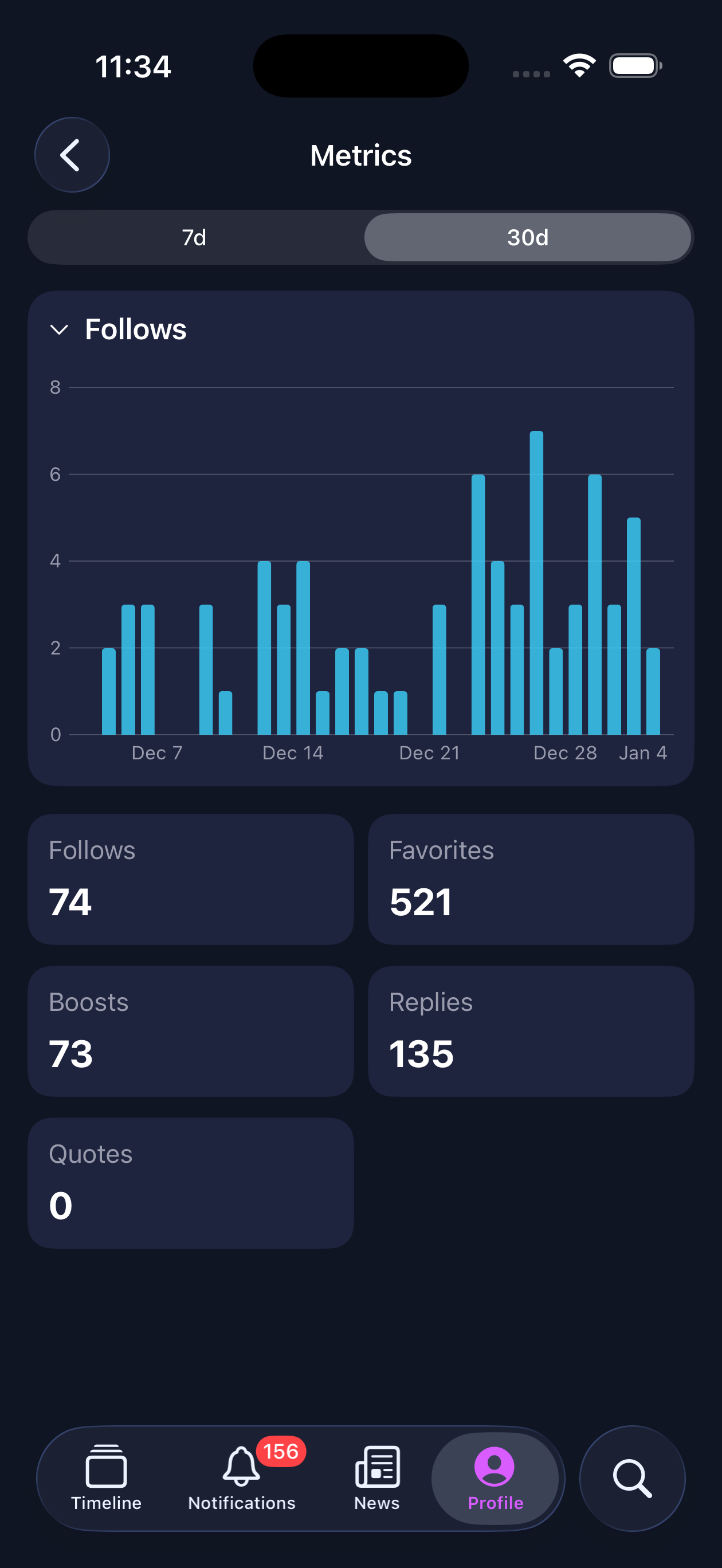Show Favorites metric in chart
Viewport: 722px width, 1568px height.
coord(530,879)
